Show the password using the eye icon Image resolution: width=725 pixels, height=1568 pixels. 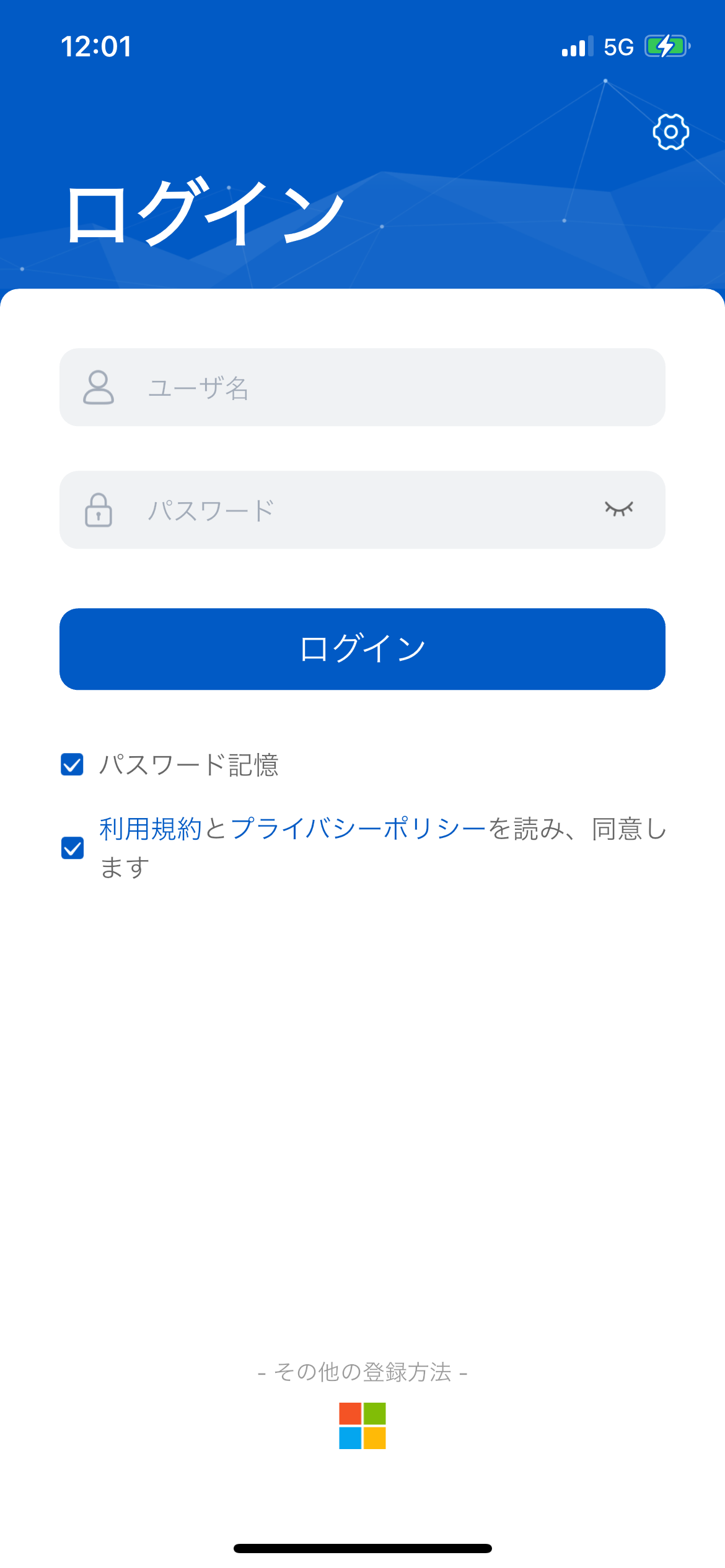click(619, 509)
